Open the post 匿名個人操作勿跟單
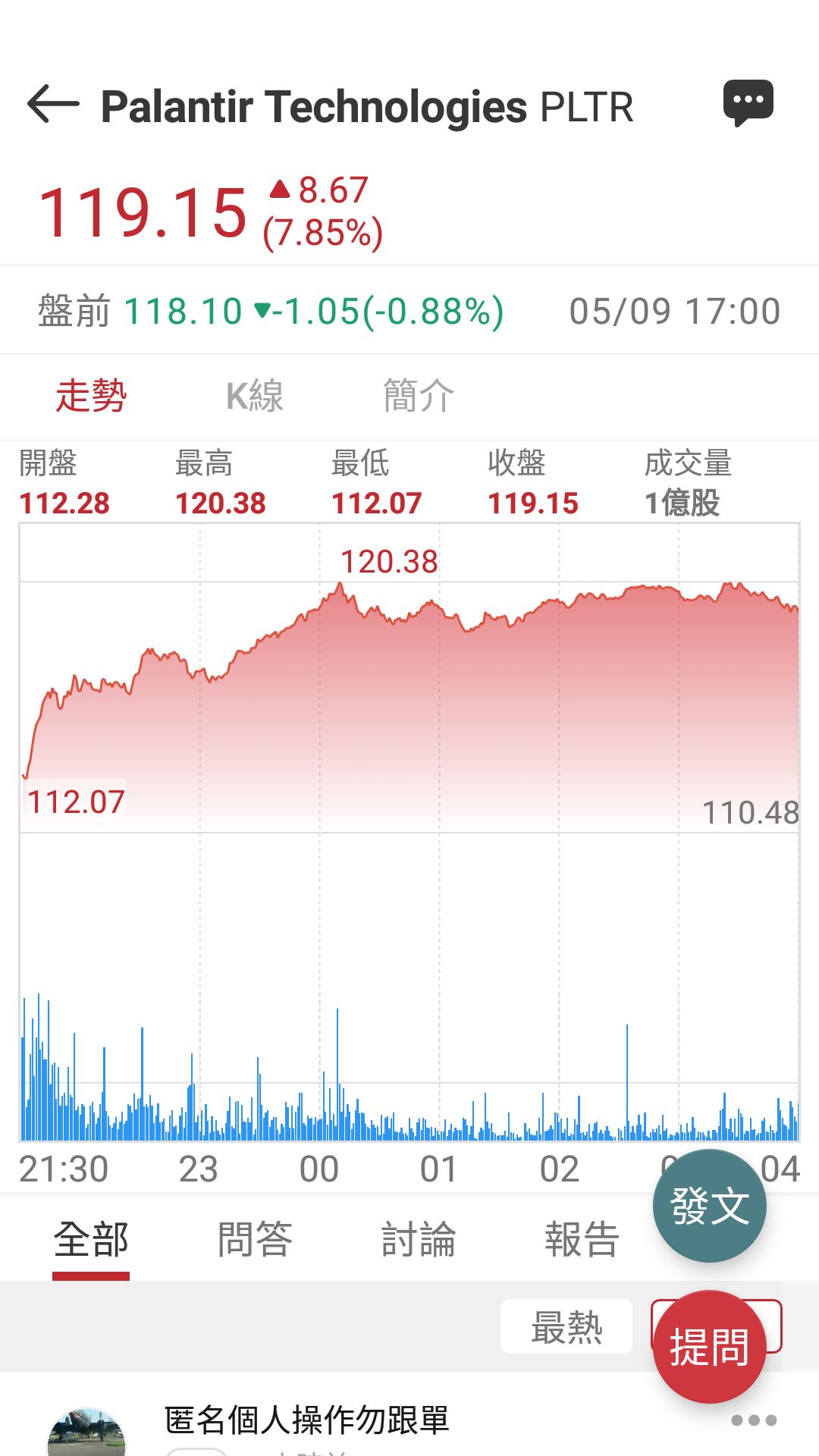This screenshot has width=819, height=1456. tap(307, 1420)
